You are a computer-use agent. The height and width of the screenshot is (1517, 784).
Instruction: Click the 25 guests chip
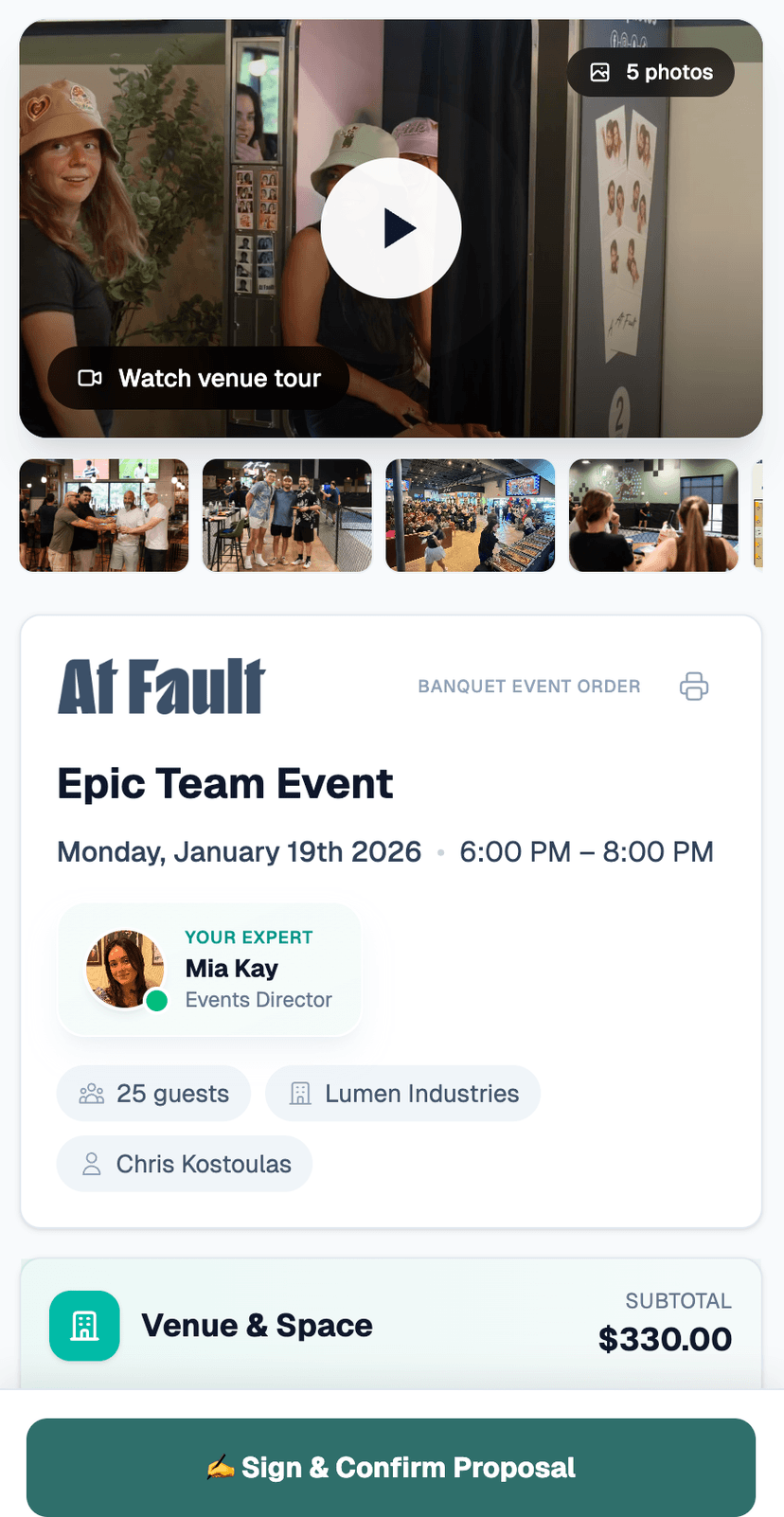point(153,1094)
